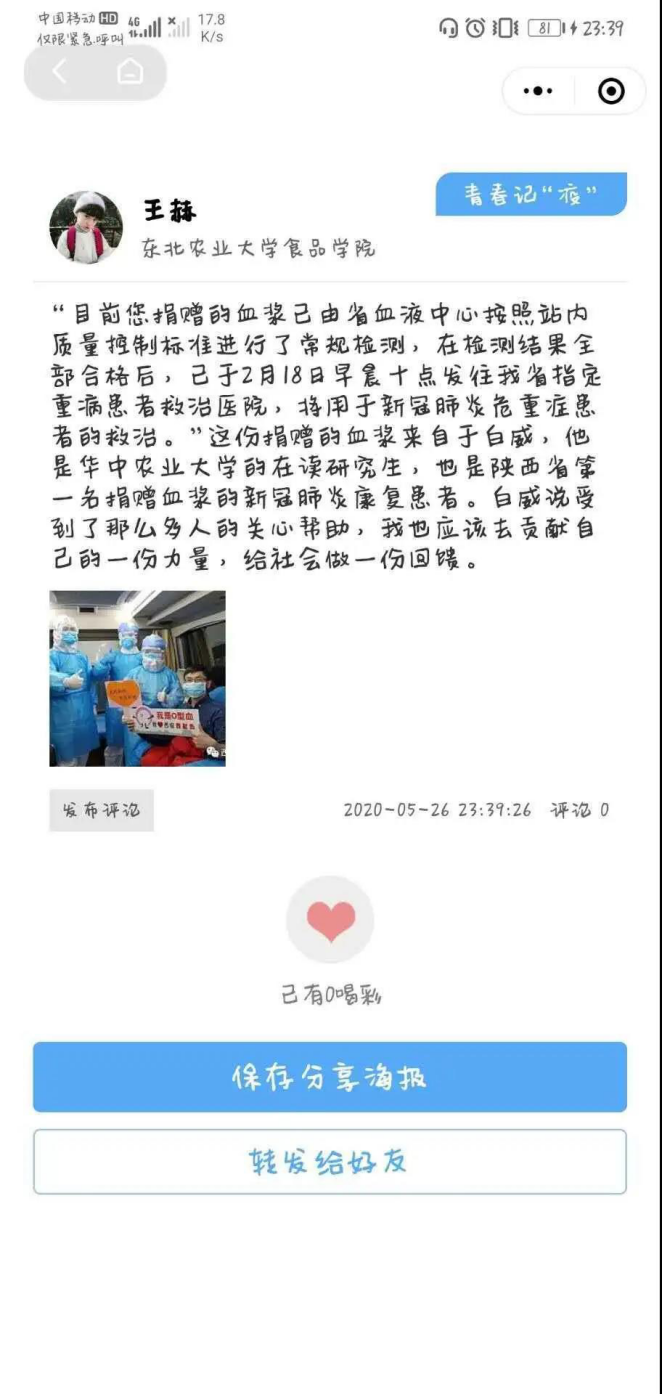Open the three-dot more menu

[x=538, y=91]
